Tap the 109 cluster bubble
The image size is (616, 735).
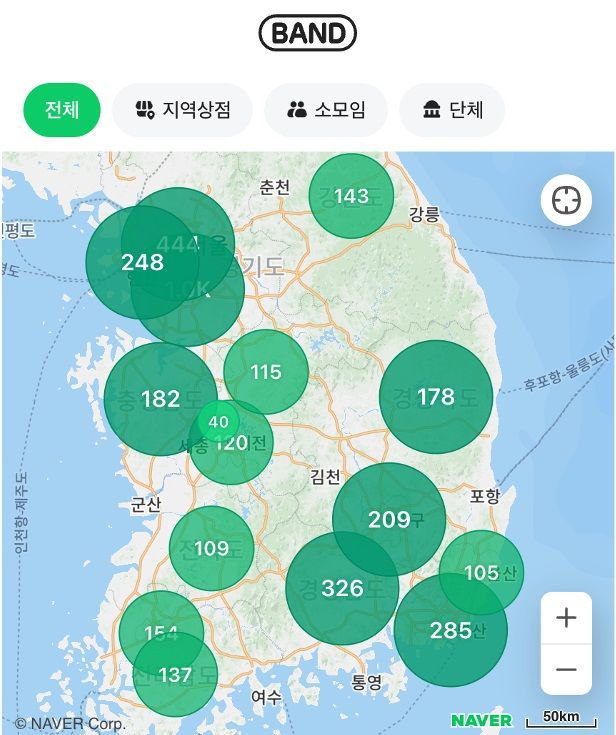211,548
